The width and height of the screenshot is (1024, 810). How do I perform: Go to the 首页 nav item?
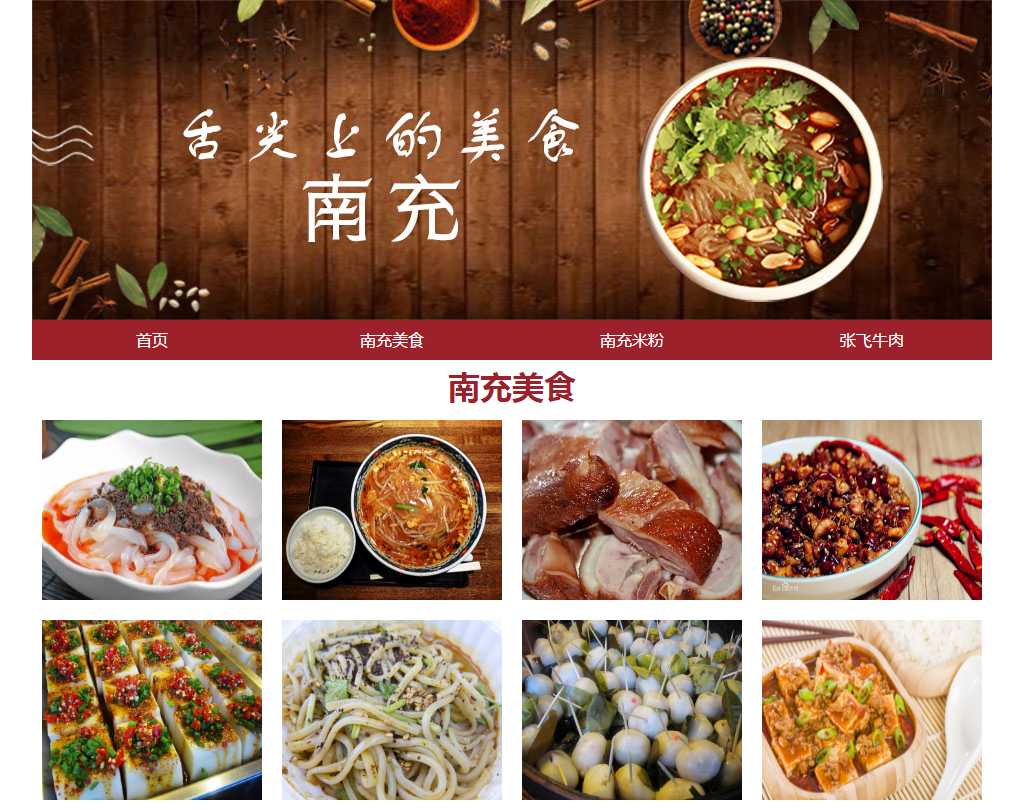click(x=152, y=340)
